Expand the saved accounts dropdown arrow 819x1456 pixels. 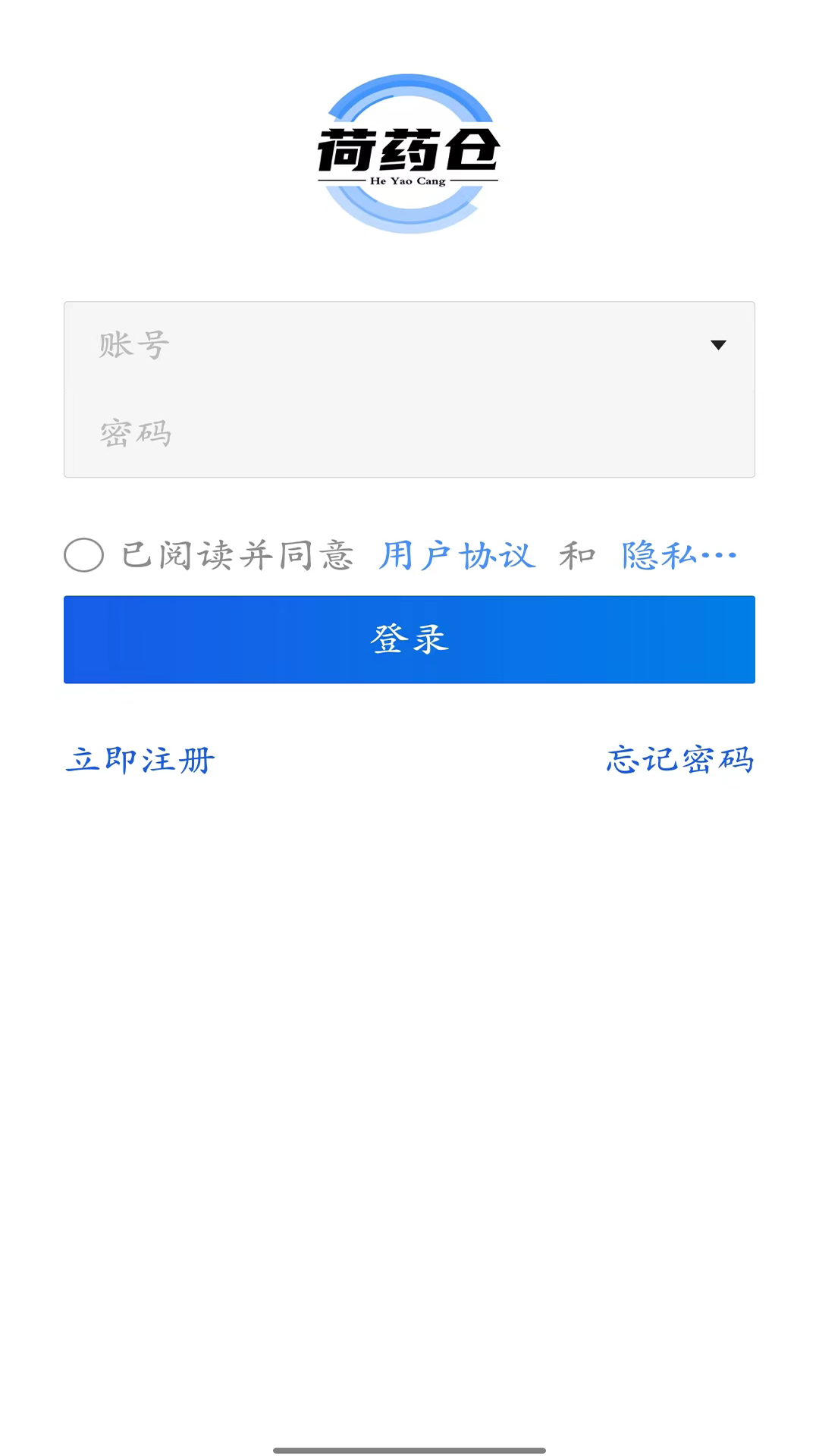click(718, 345)
